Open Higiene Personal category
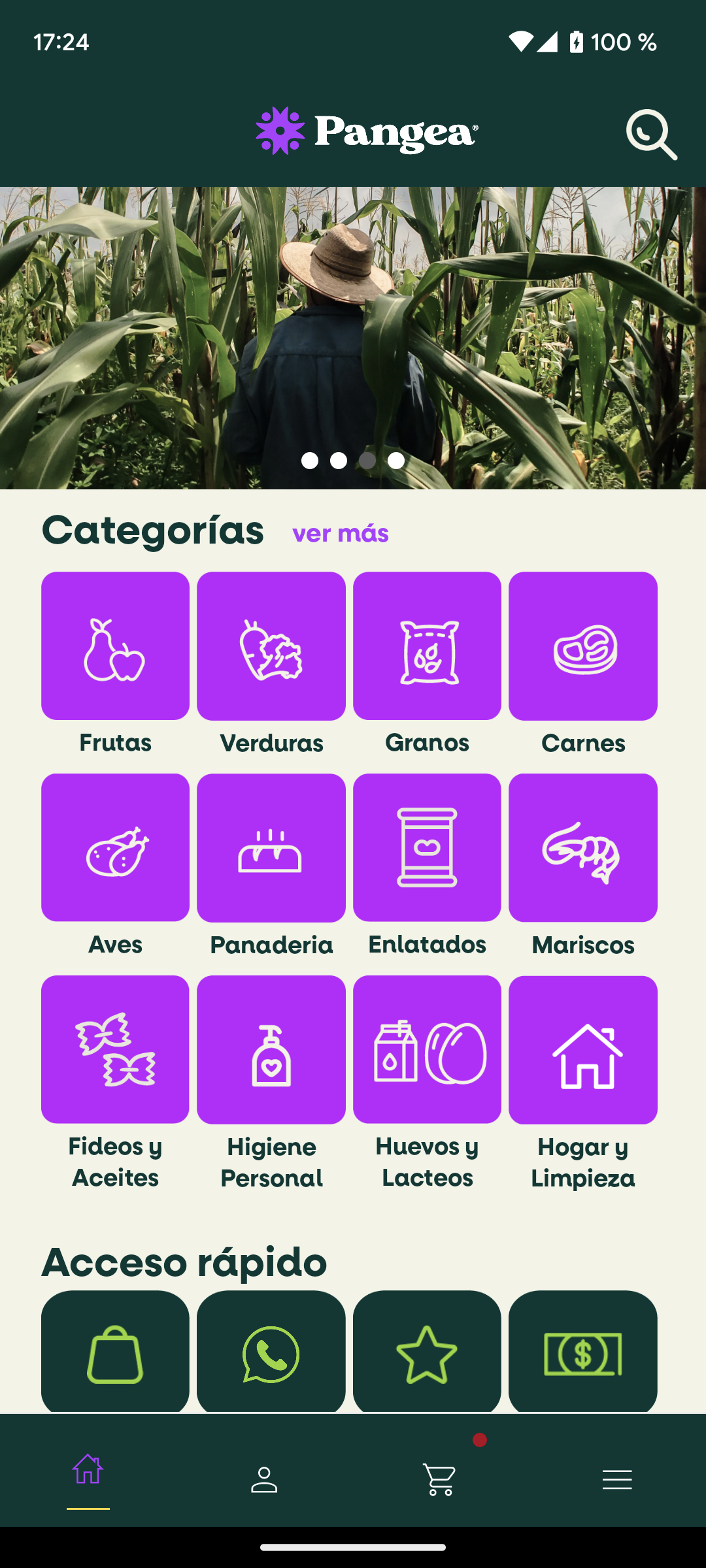The width and height of the screenshot is (706, 1568). (x=271, y=1050)
